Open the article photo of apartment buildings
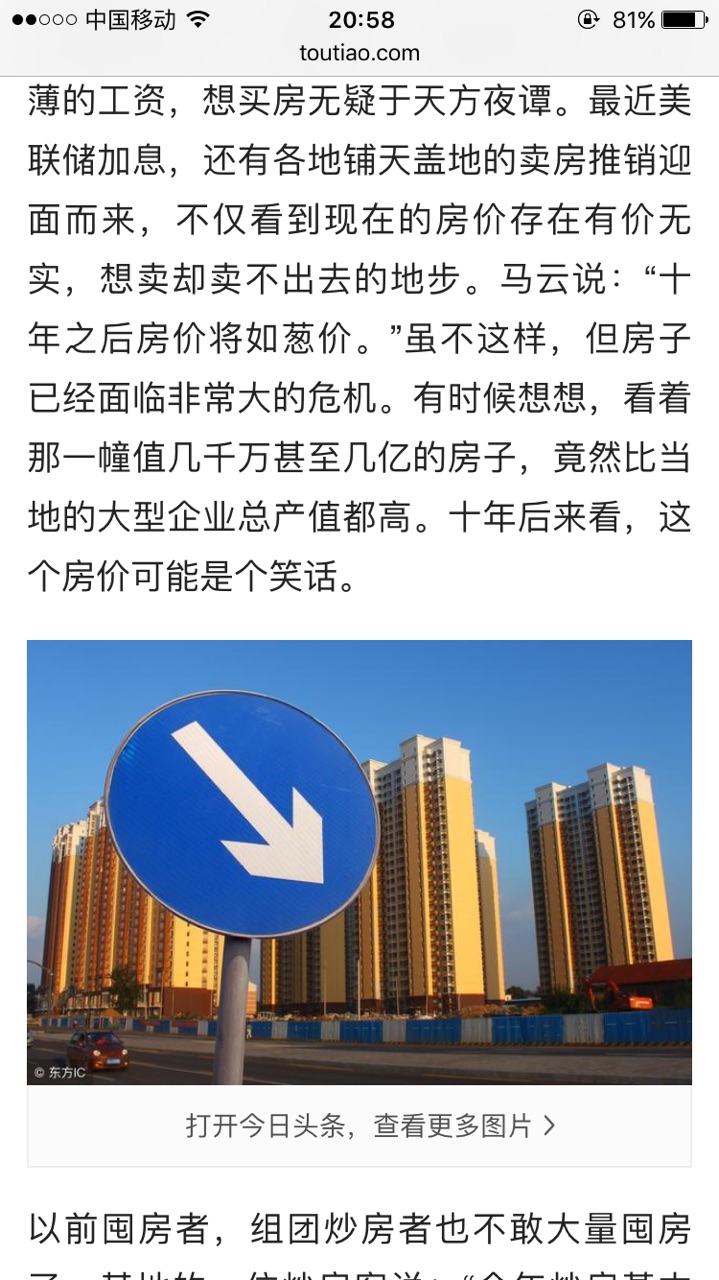 (x=359, y=862)
